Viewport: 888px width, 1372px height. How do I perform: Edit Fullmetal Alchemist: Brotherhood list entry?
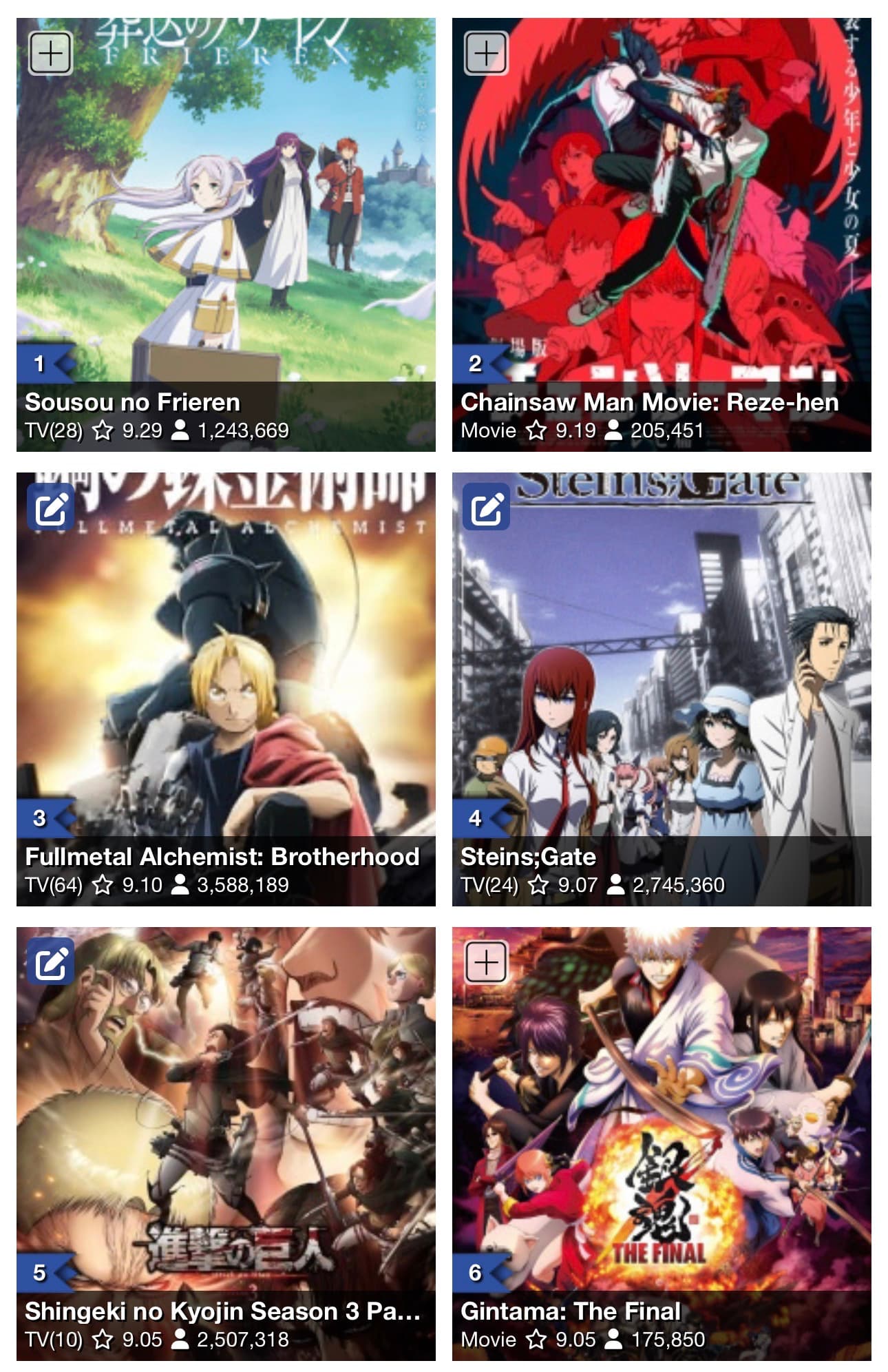tap(50, 508)
